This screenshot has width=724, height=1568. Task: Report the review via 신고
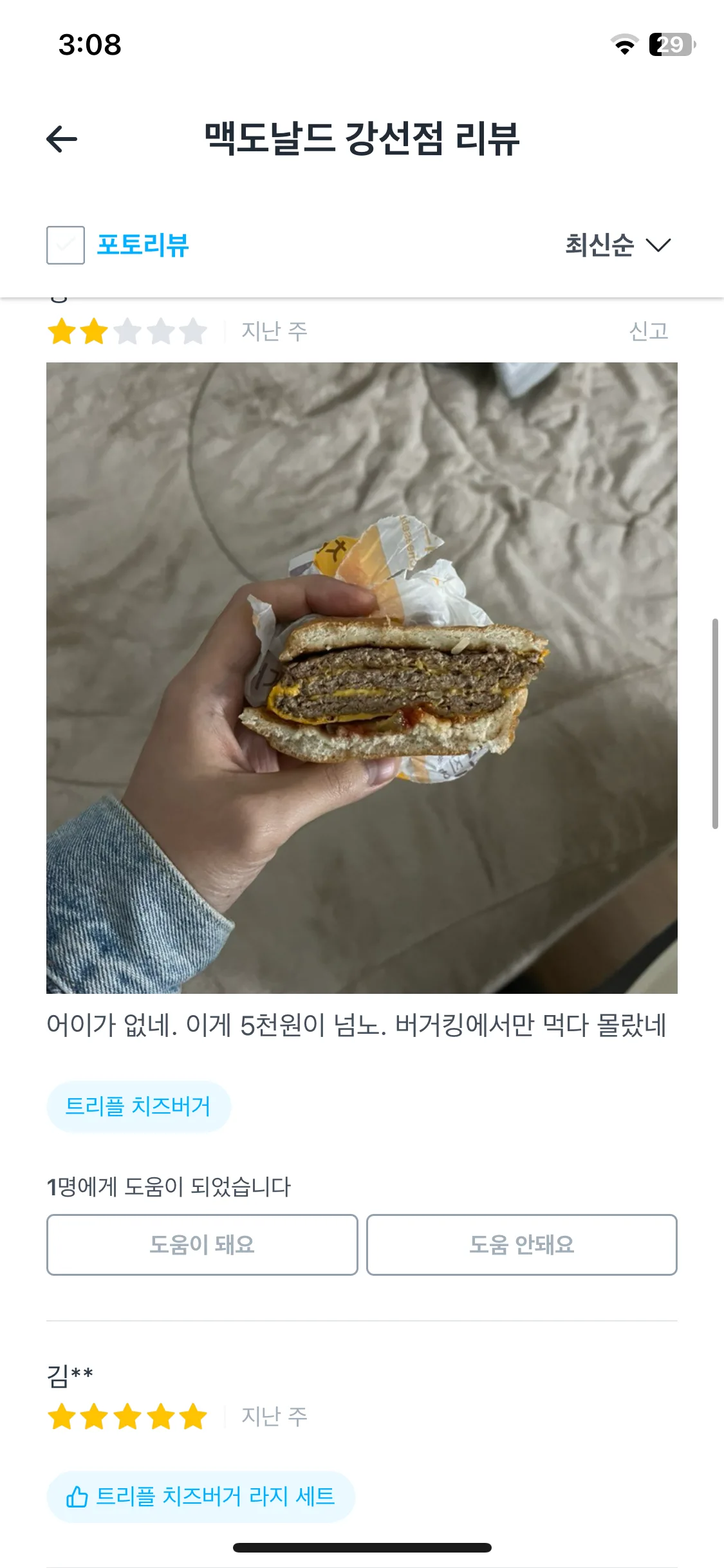[x=648, y=331]
